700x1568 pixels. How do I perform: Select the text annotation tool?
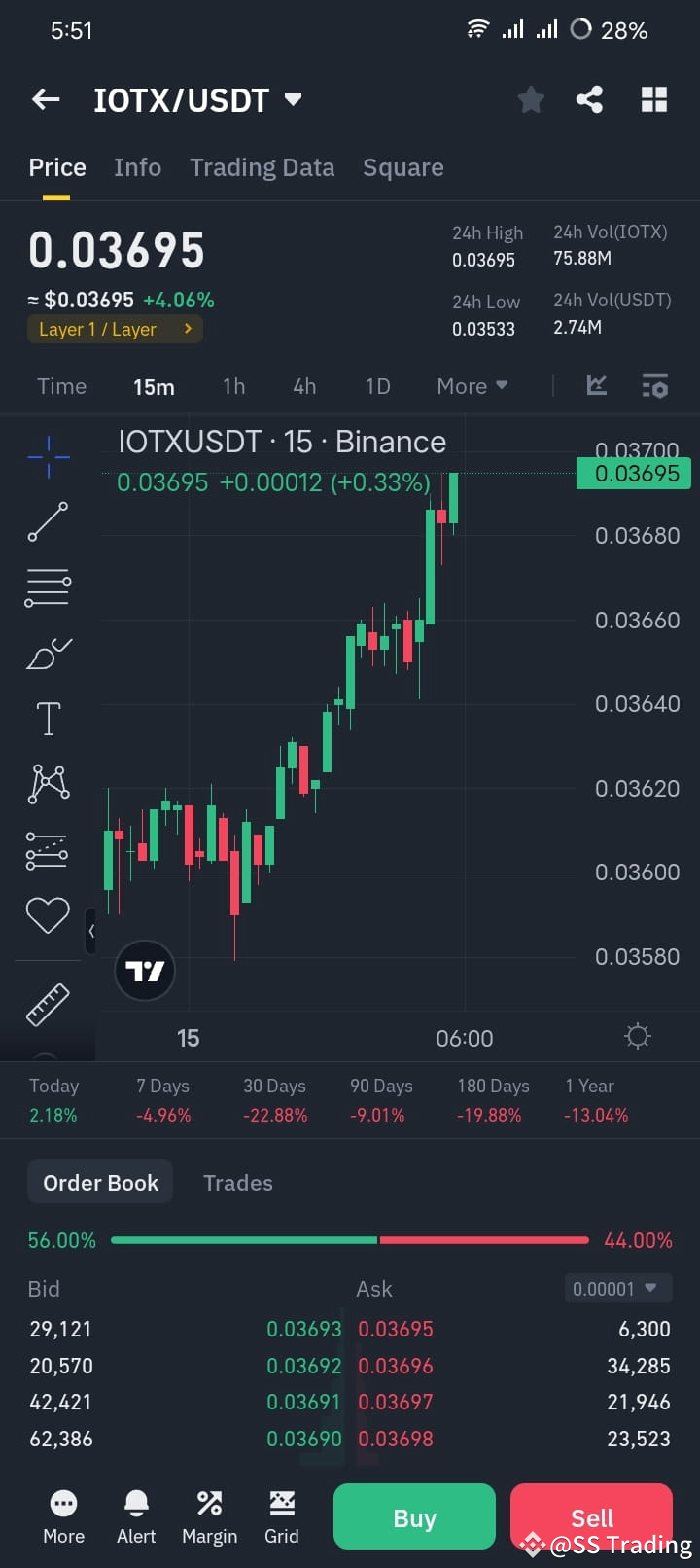click(48, 718)
